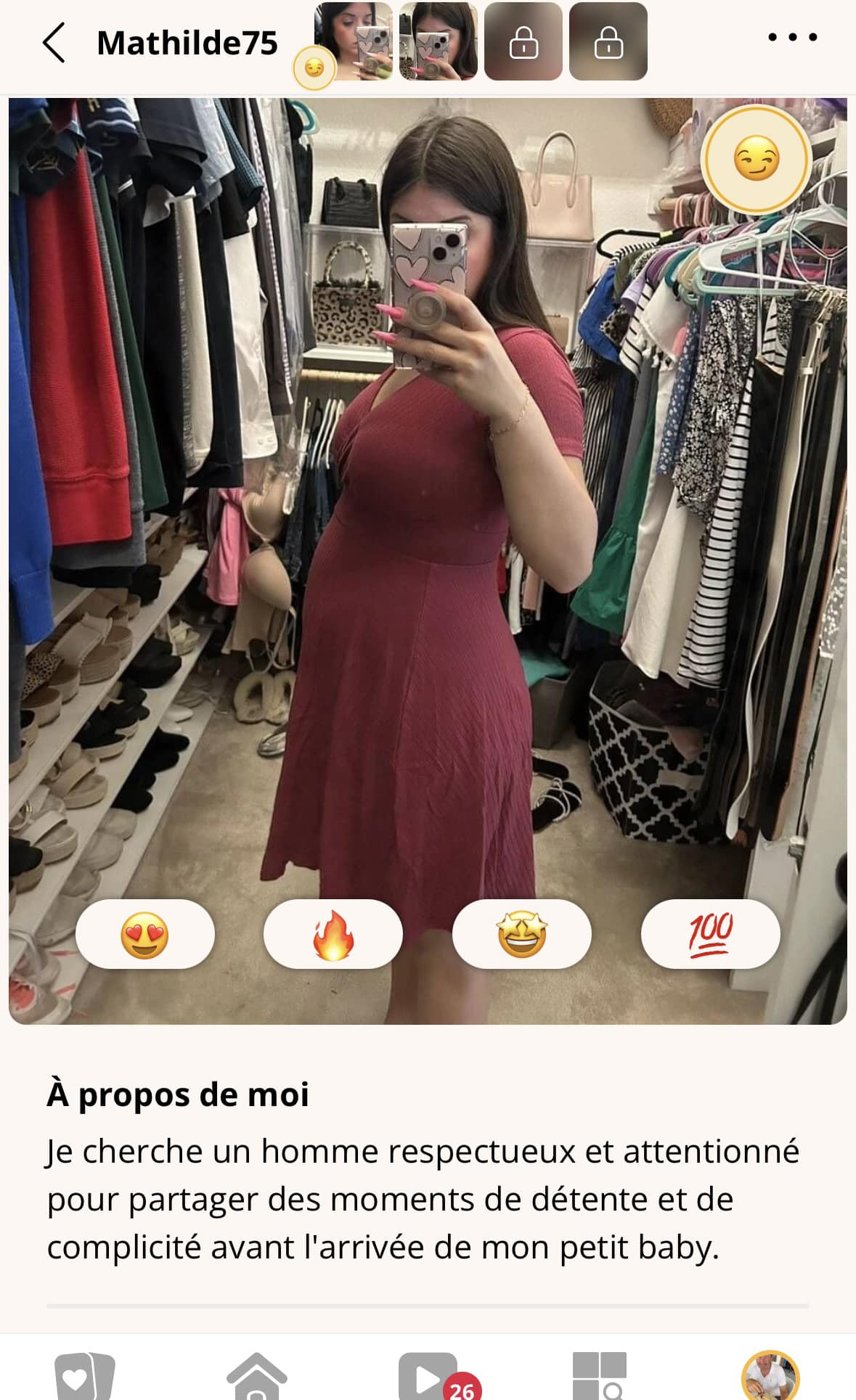856x1400 pixels.
Task: Open the first locked photo
Action: click(x=523, y=41)
